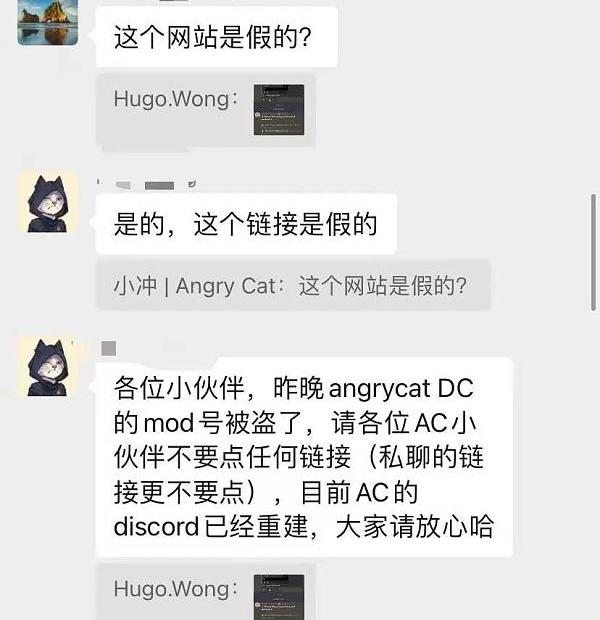Viewport: 600px width, 620px height.
Task: Jump to quoted message from 小冲 | Angry Cat
Action: (x=291, y=286)
